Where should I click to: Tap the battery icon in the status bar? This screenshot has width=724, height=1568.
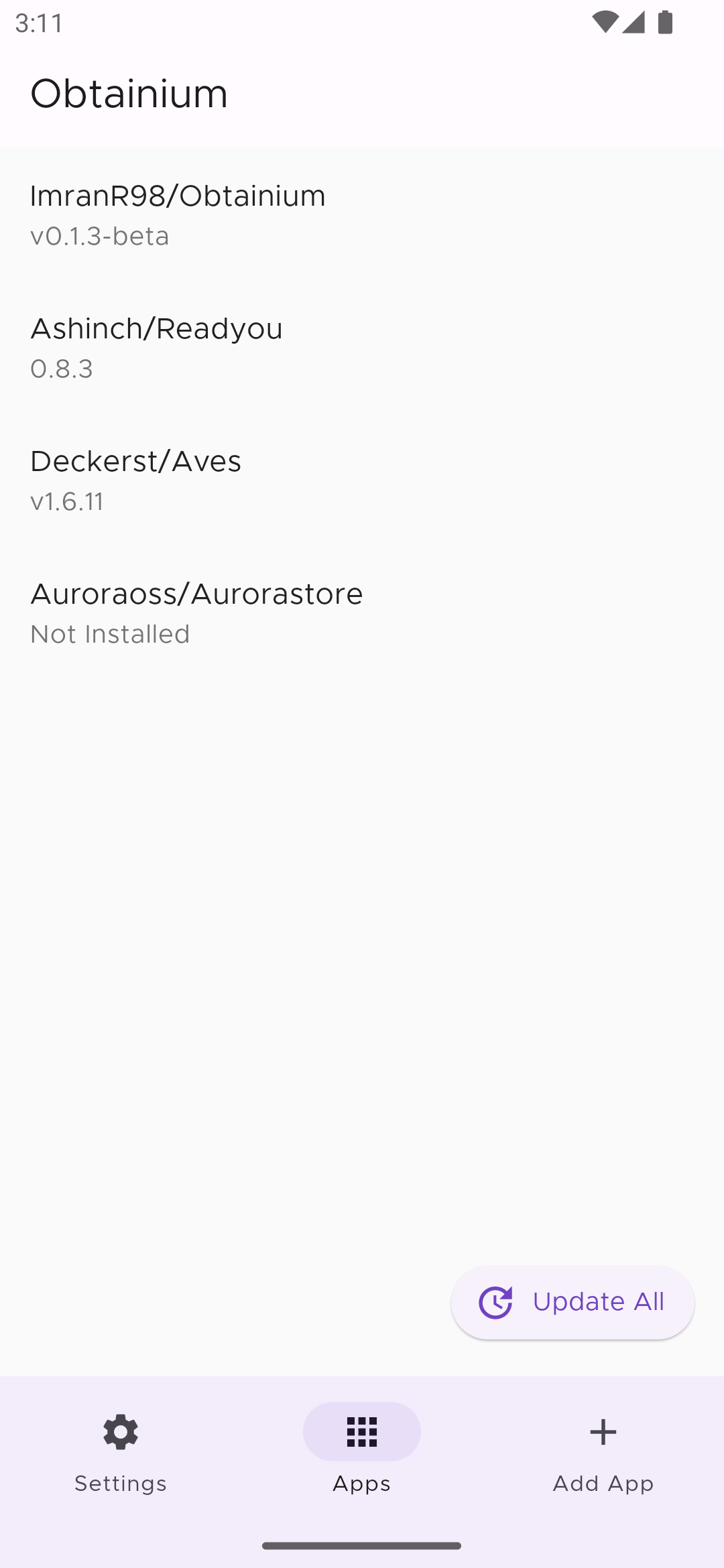click(665, 22)
